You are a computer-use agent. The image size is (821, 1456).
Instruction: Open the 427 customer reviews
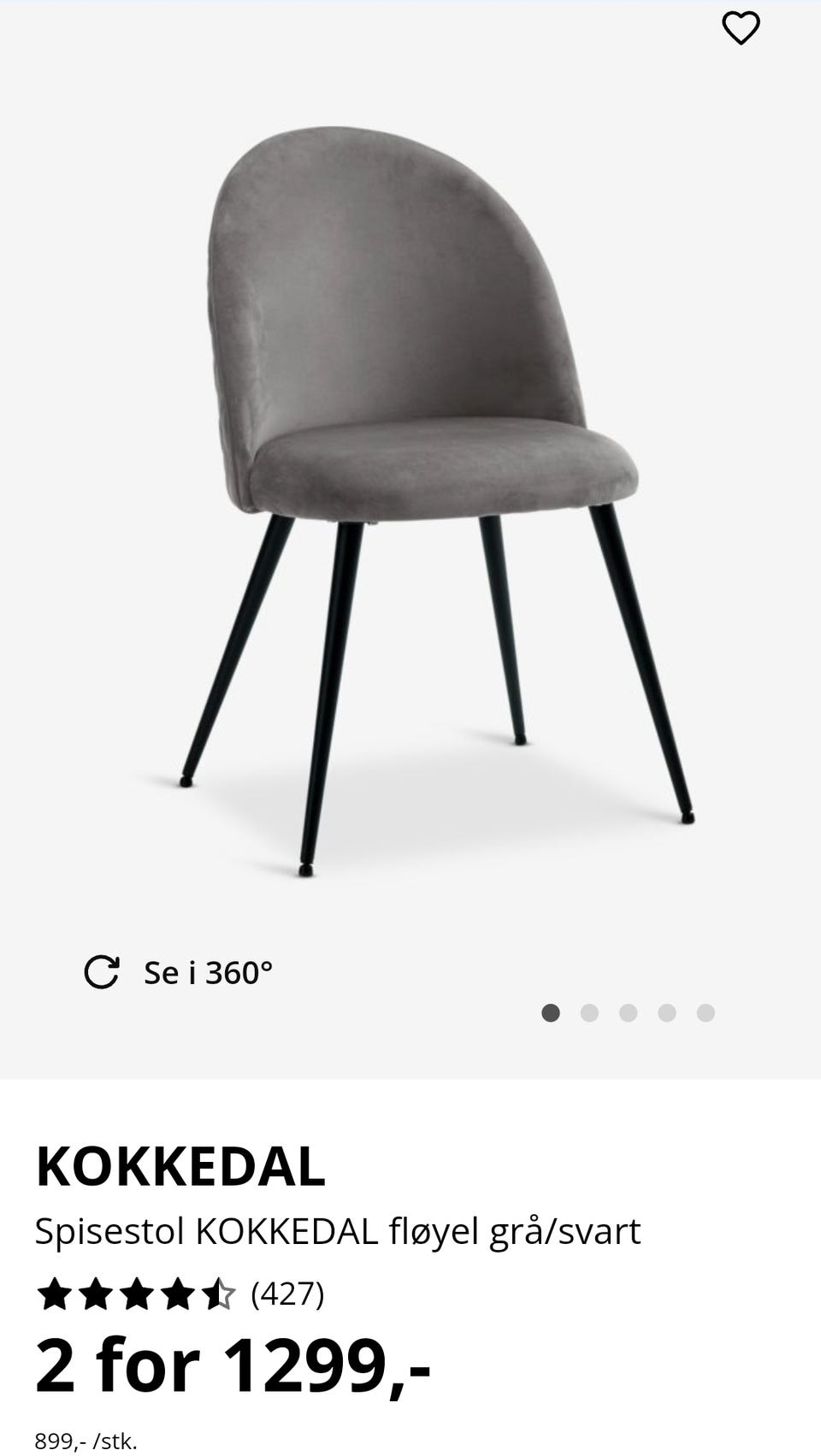coord(287,1294)
